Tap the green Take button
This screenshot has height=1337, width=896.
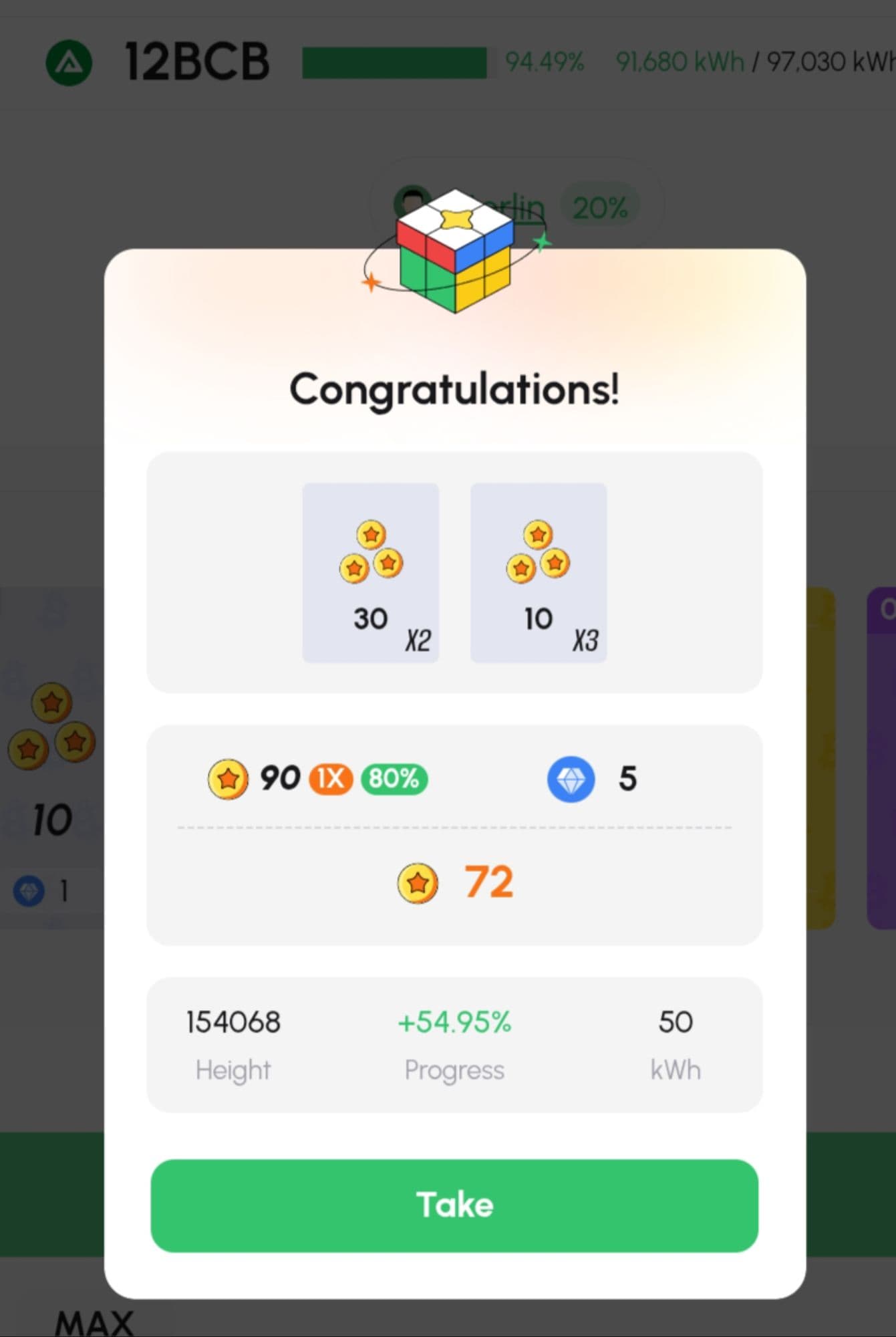(x=454, y=1205)
